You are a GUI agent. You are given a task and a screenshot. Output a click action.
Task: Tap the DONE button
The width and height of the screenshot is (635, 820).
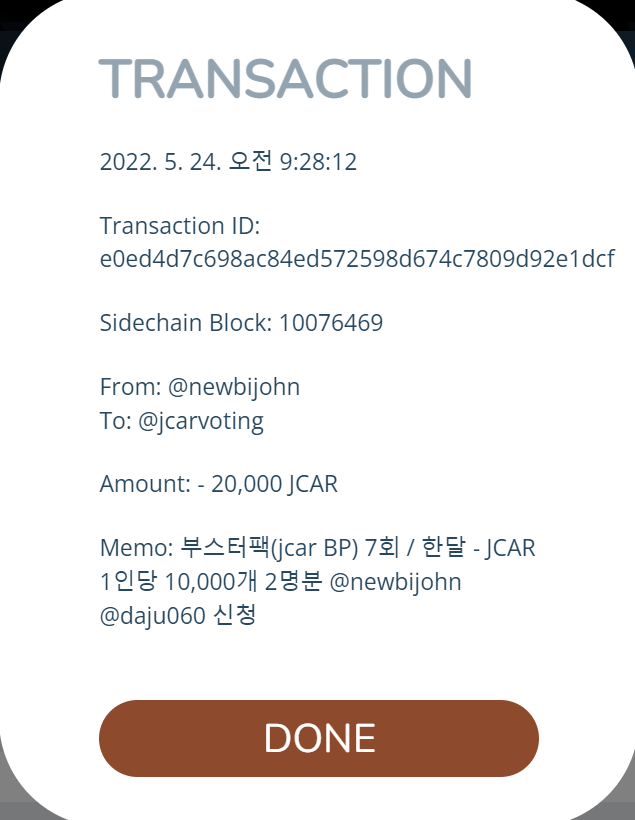pos(319,738)
